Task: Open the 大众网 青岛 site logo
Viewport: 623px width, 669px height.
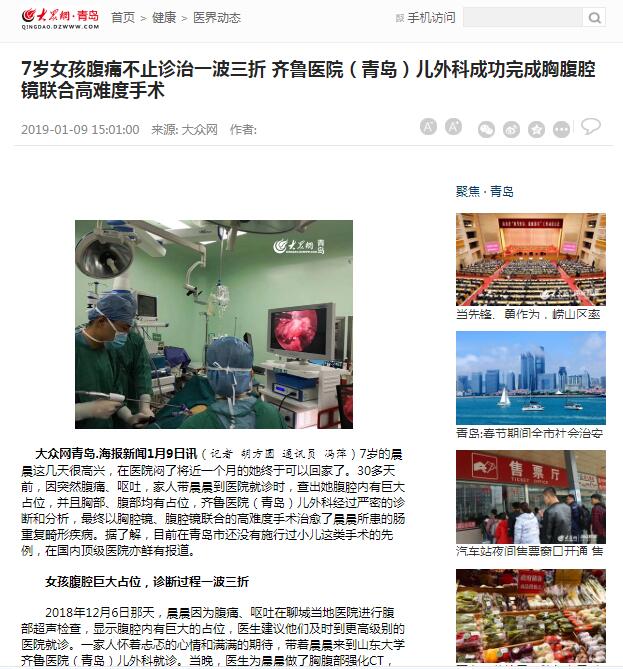Action: coord(60,17)
